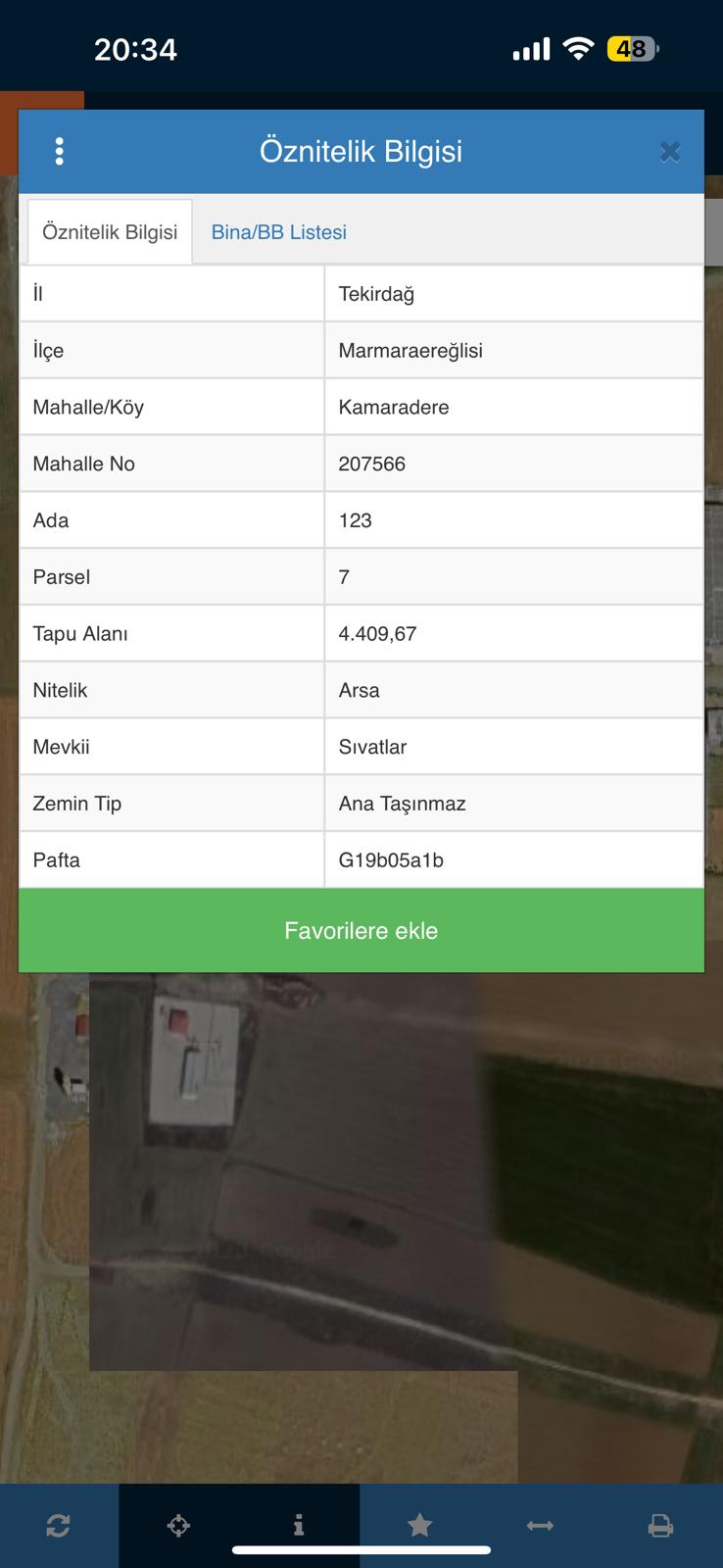Open the three-dot menu in dialog header
Screen dimensions: 723x1568
click(60, 151)
